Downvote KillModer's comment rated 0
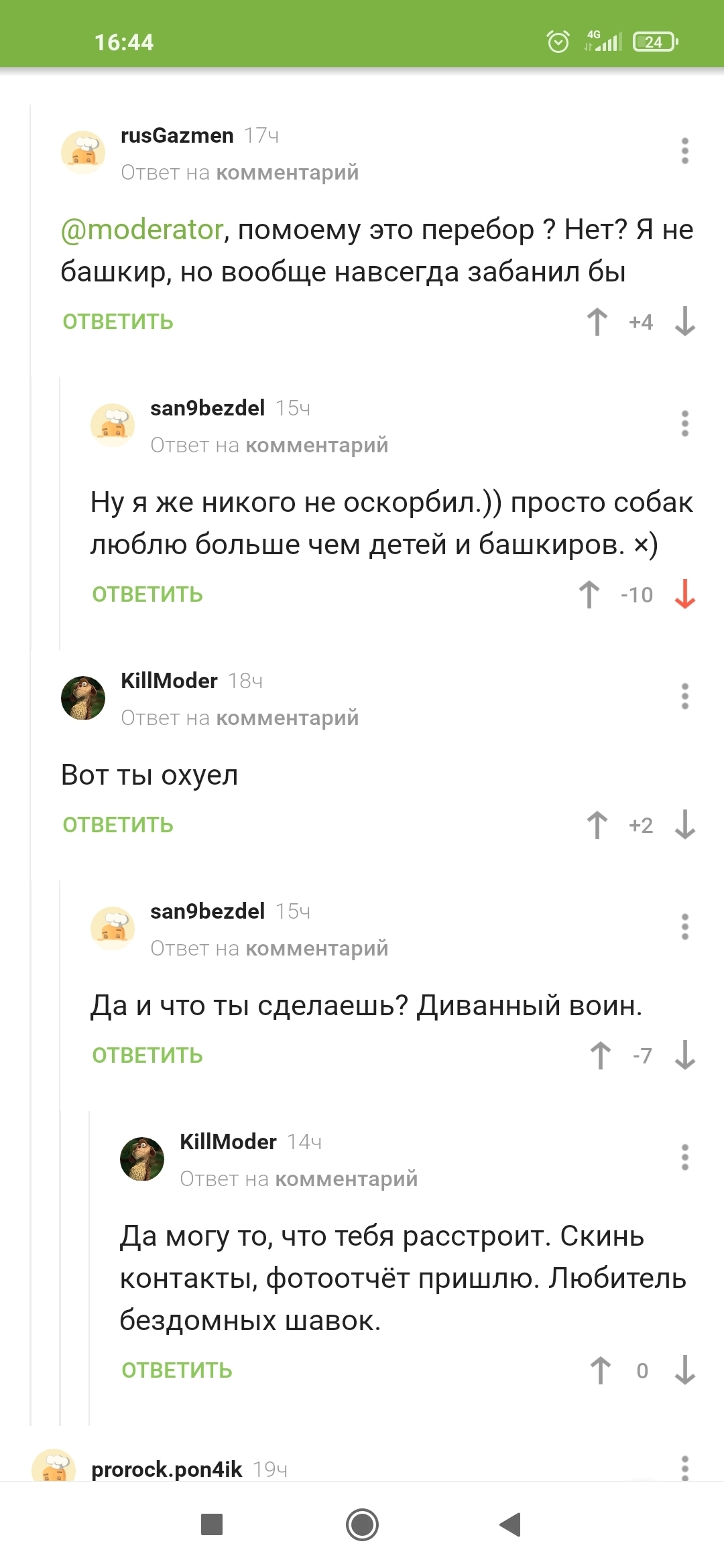Viewport: 724px width, 1568px height. coord(684,1370)
